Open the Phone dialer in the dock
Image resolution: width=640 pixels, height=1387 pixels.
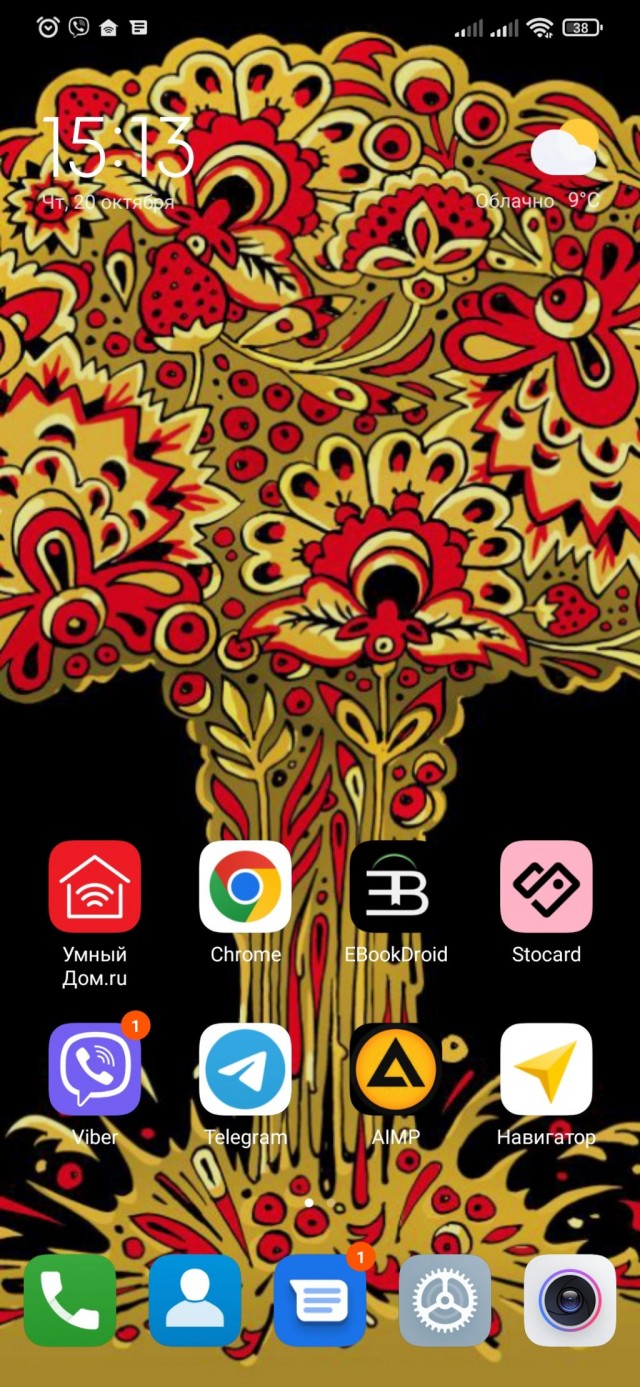pos(70,1300)
